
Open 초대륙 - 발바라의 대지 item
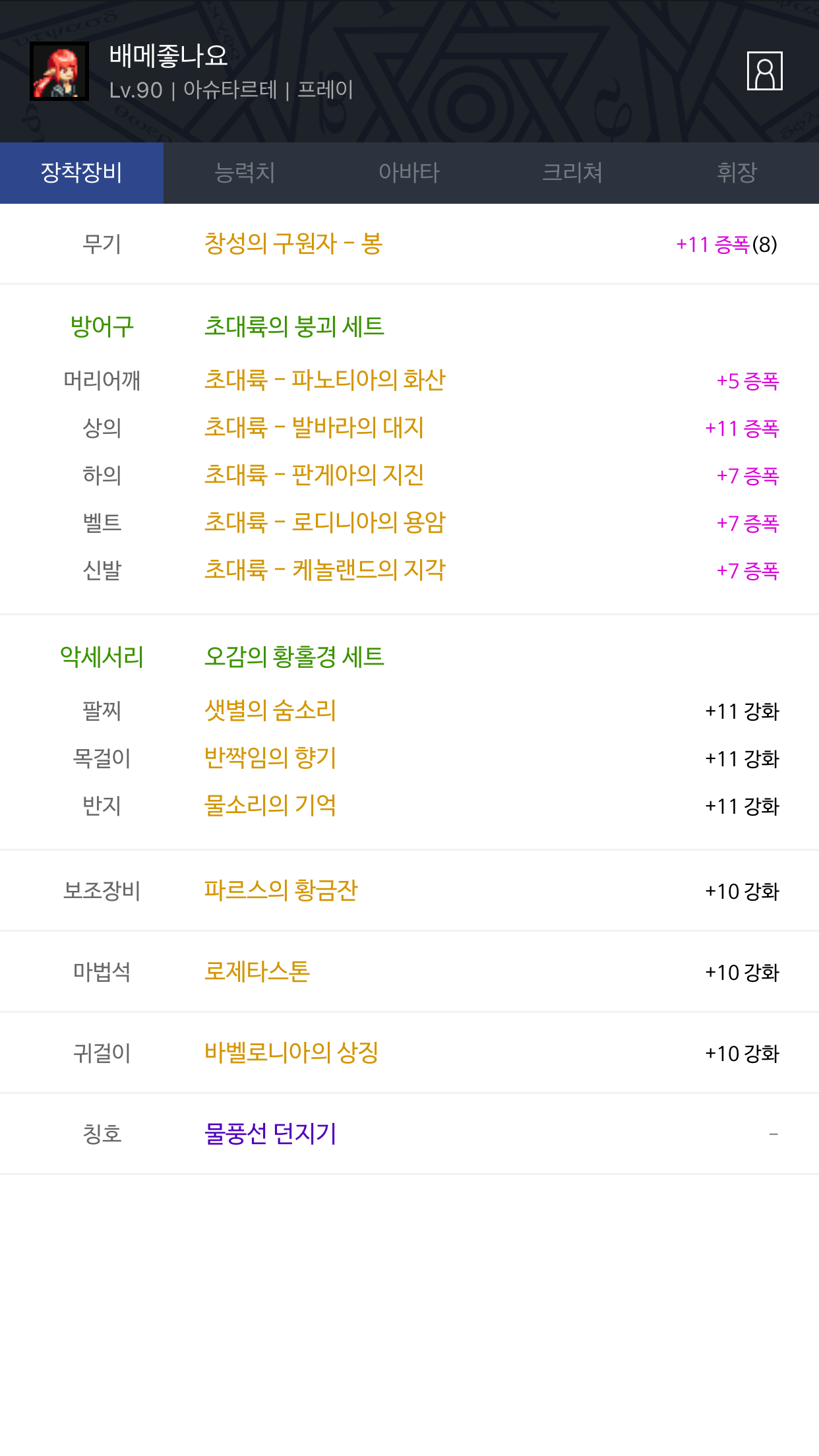[x=314, y=428]
